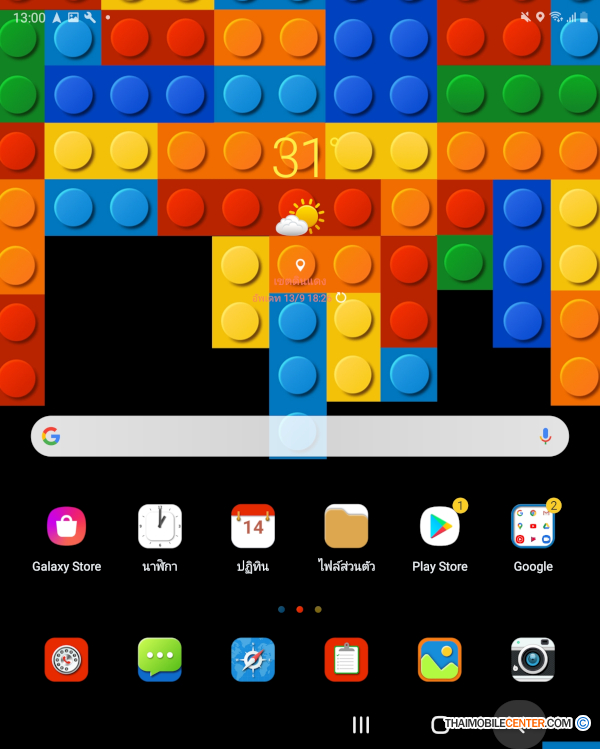
Task: Open the clipboard notes app
Action: pos(346,660)
